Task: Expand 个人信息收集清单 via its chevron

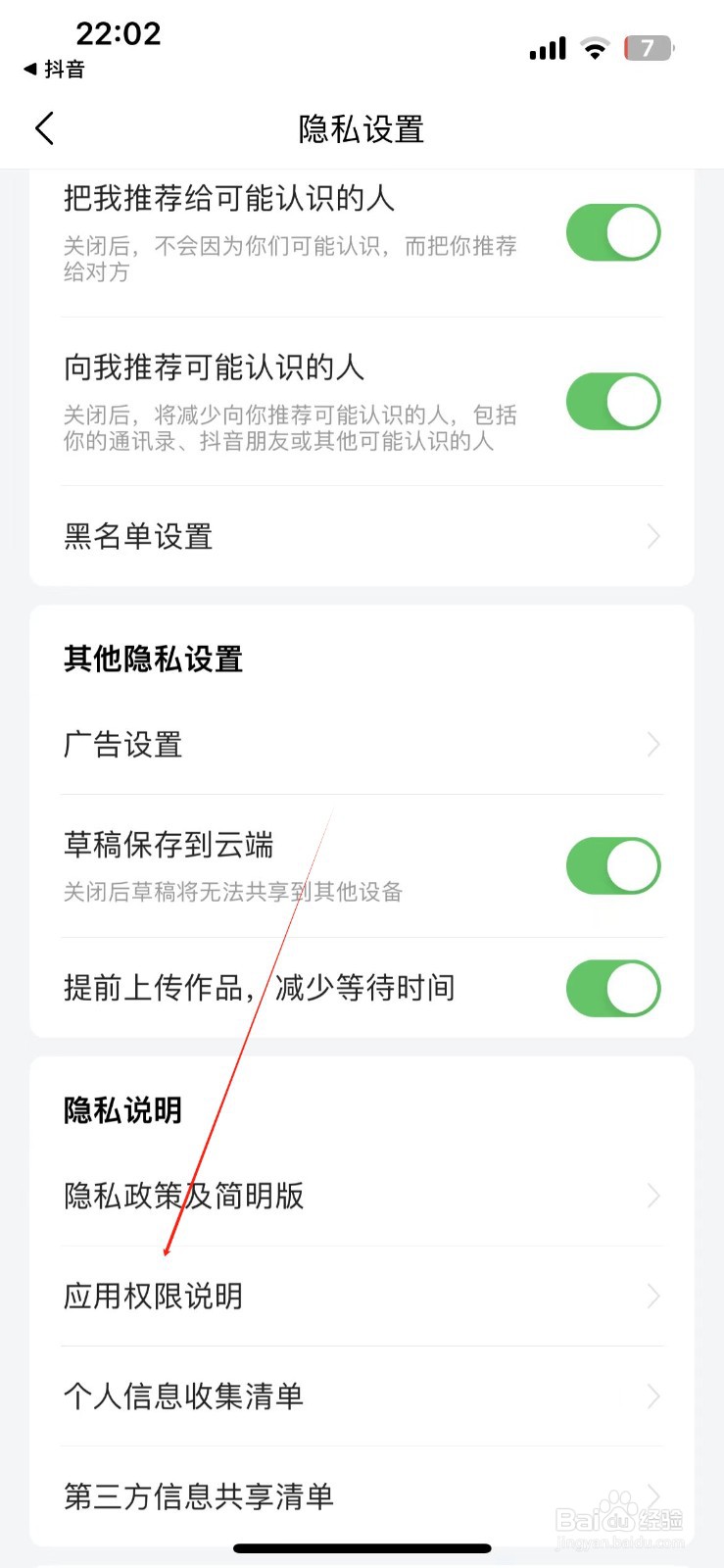Action: pos(652,1396)
